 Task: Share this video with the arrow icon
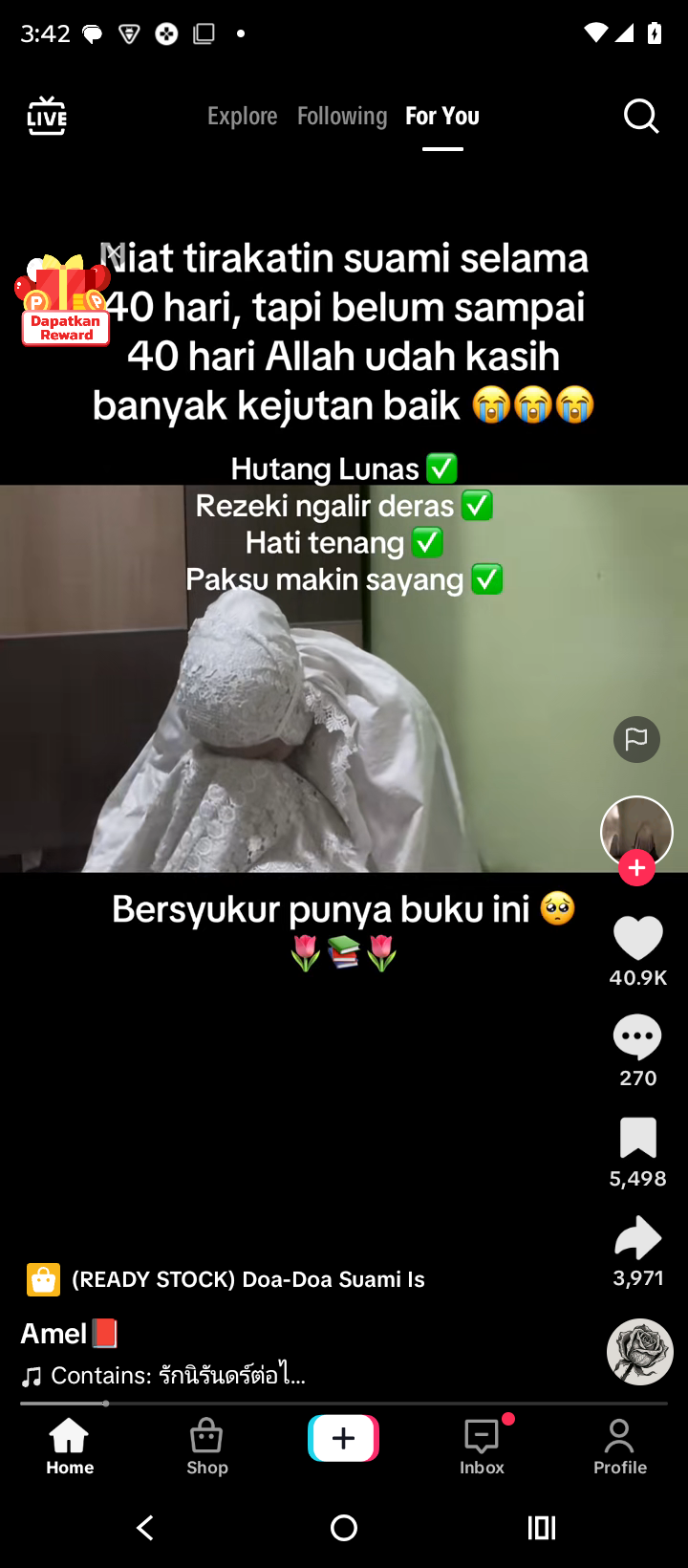(x=637, y=1238)
